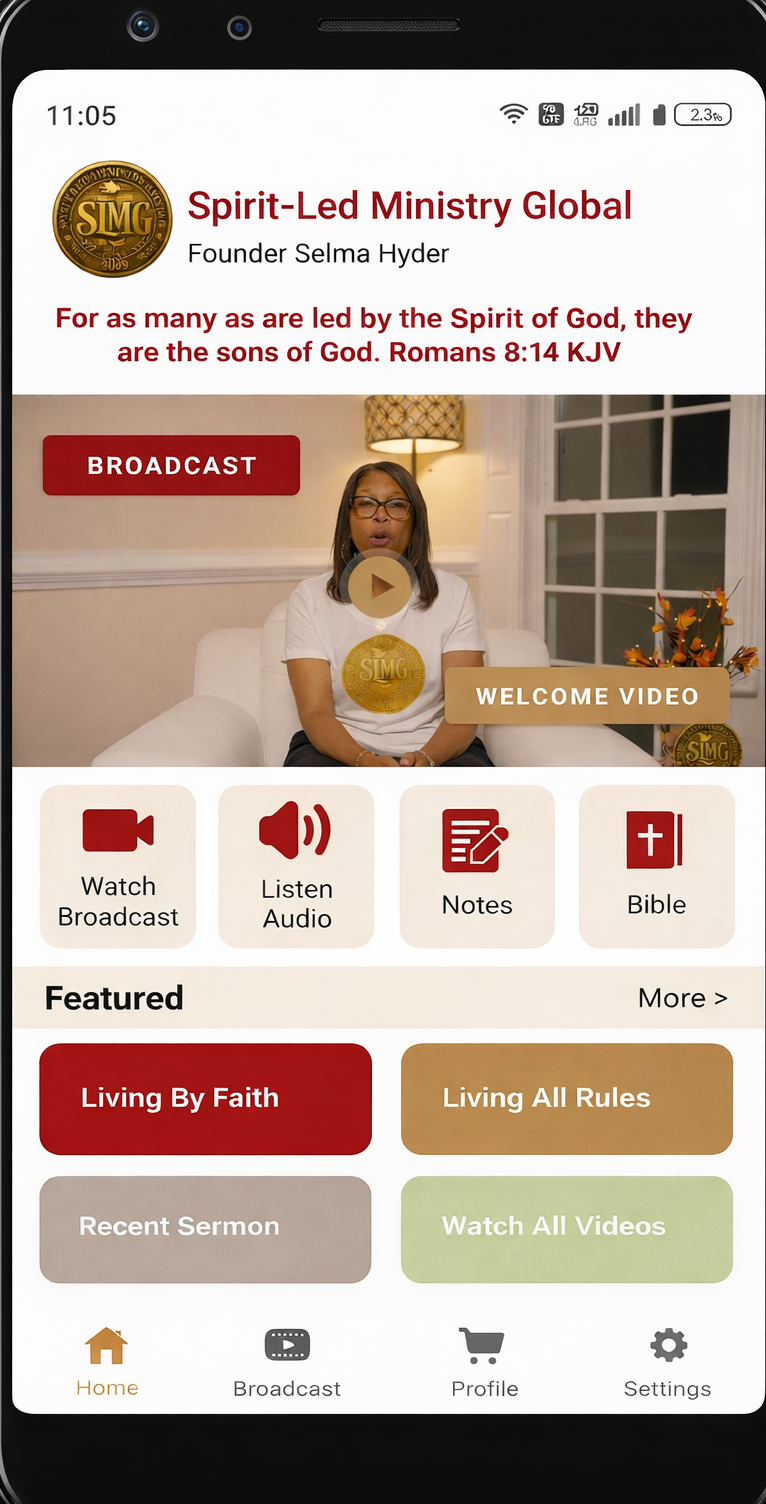Go to the Home tab
The height and width of the screenshot is (1504, 766).
pyautogui.click(x=107, y=1362)
